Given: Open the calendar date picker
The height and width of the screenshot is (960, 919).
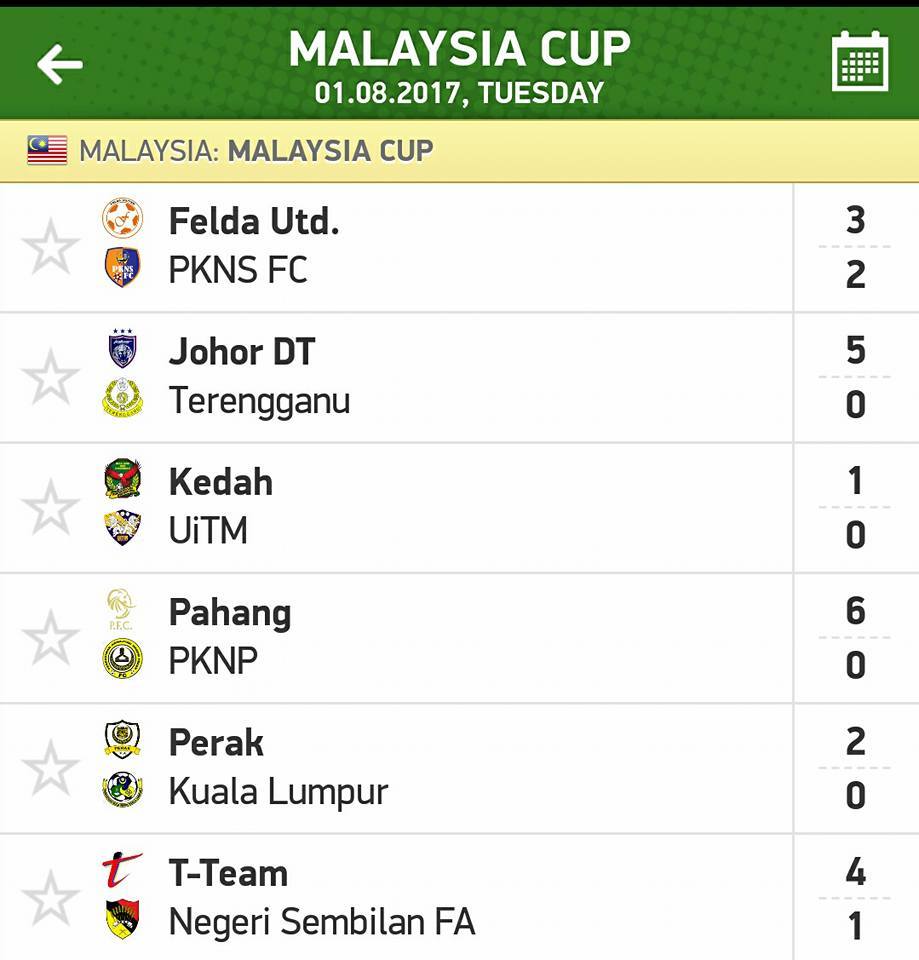Looking at the screenshot, I should [x=860, y=61].
